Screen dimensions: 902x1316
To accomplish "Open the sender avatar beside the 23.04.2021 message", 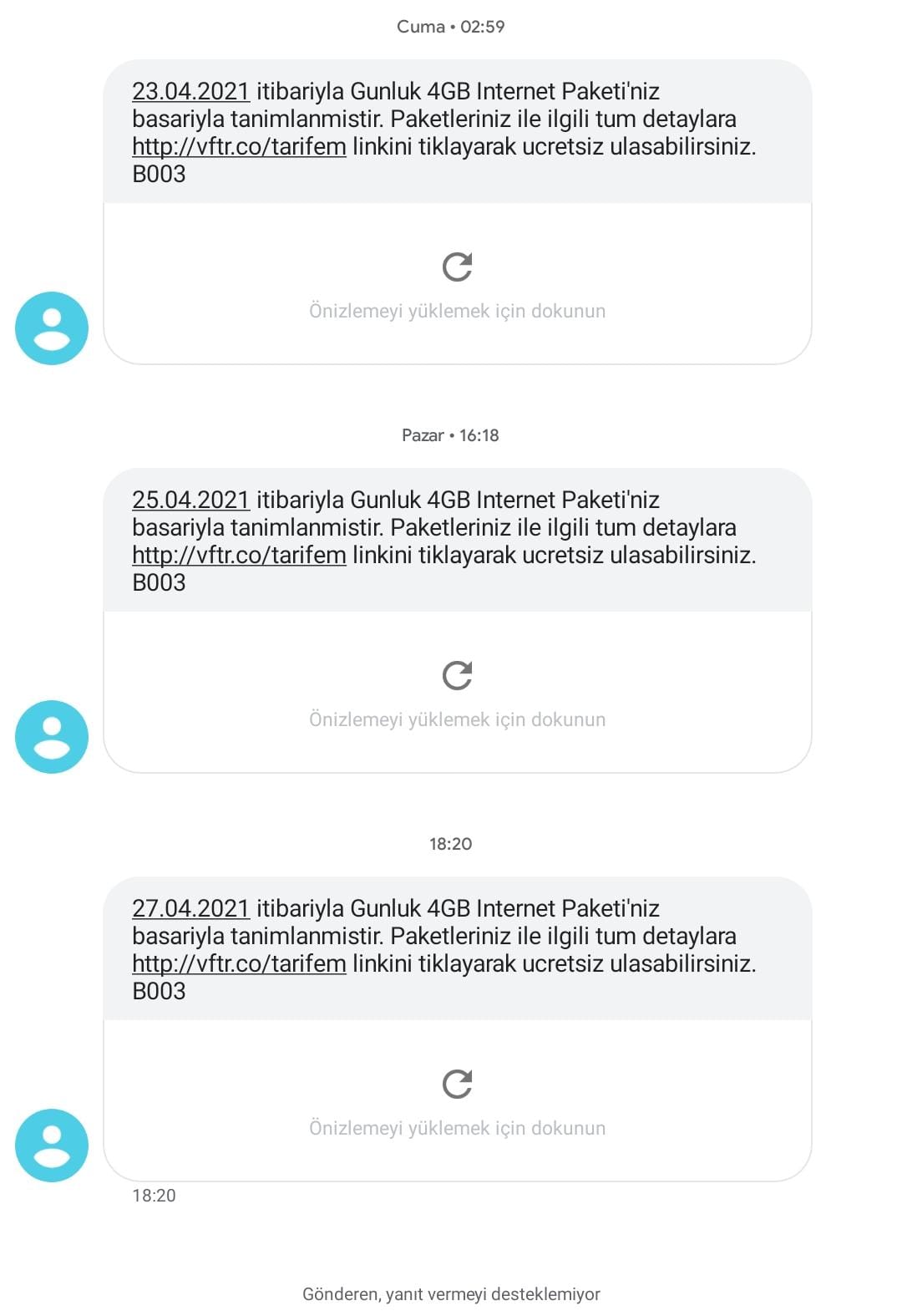I will (52, 328).
